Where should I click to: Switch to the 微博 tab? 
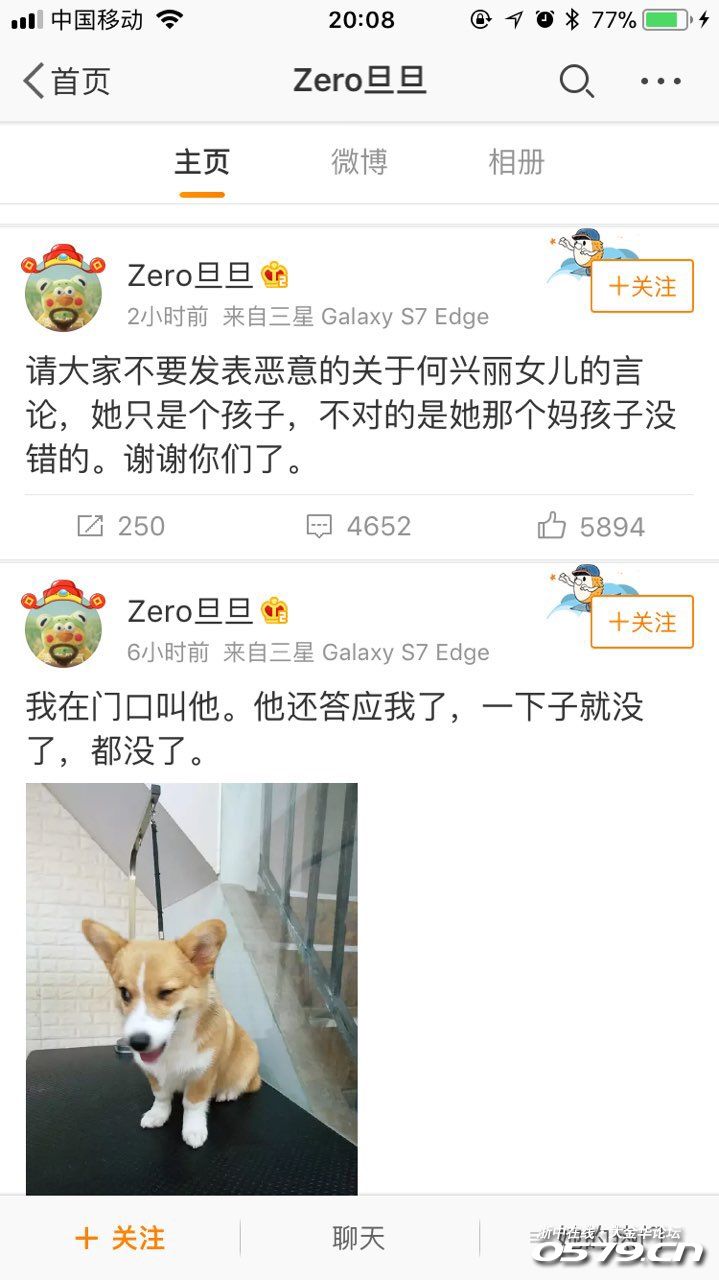tap(359, 162)
